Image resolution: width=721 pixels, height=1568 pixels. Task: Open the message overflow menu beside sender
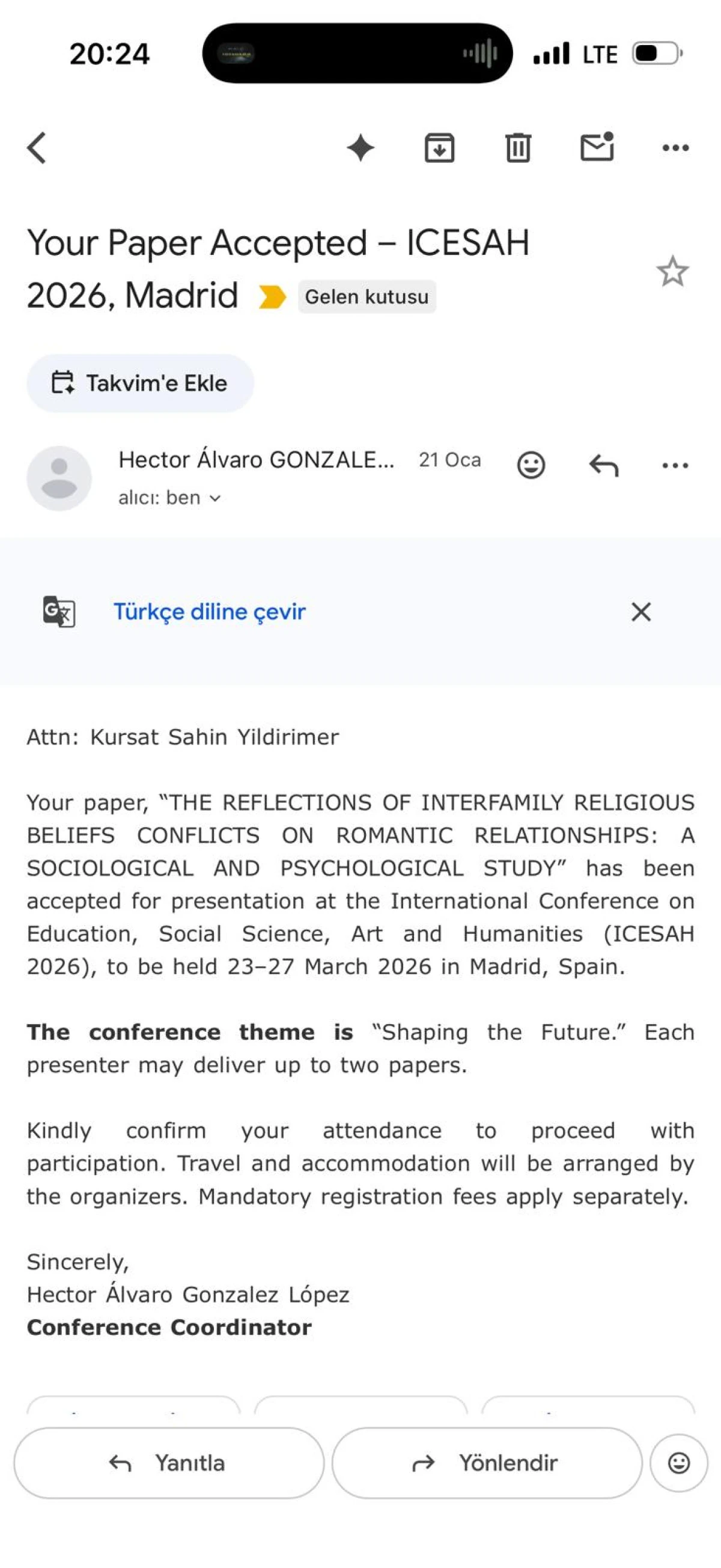[675, 466]
